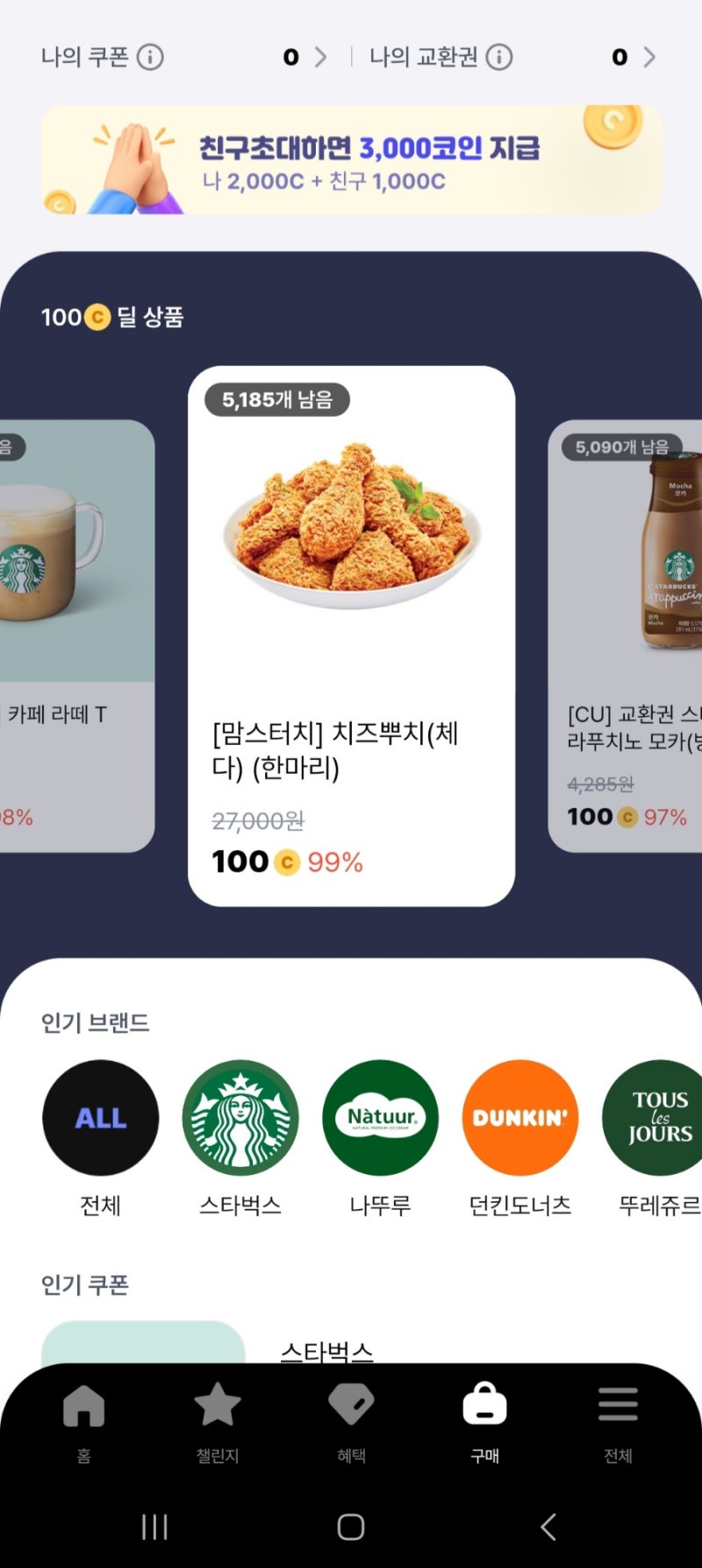Select the Dunkin' Donuts brand icon
Screen dimensions: 702x1568
[x=520, y=1118]
